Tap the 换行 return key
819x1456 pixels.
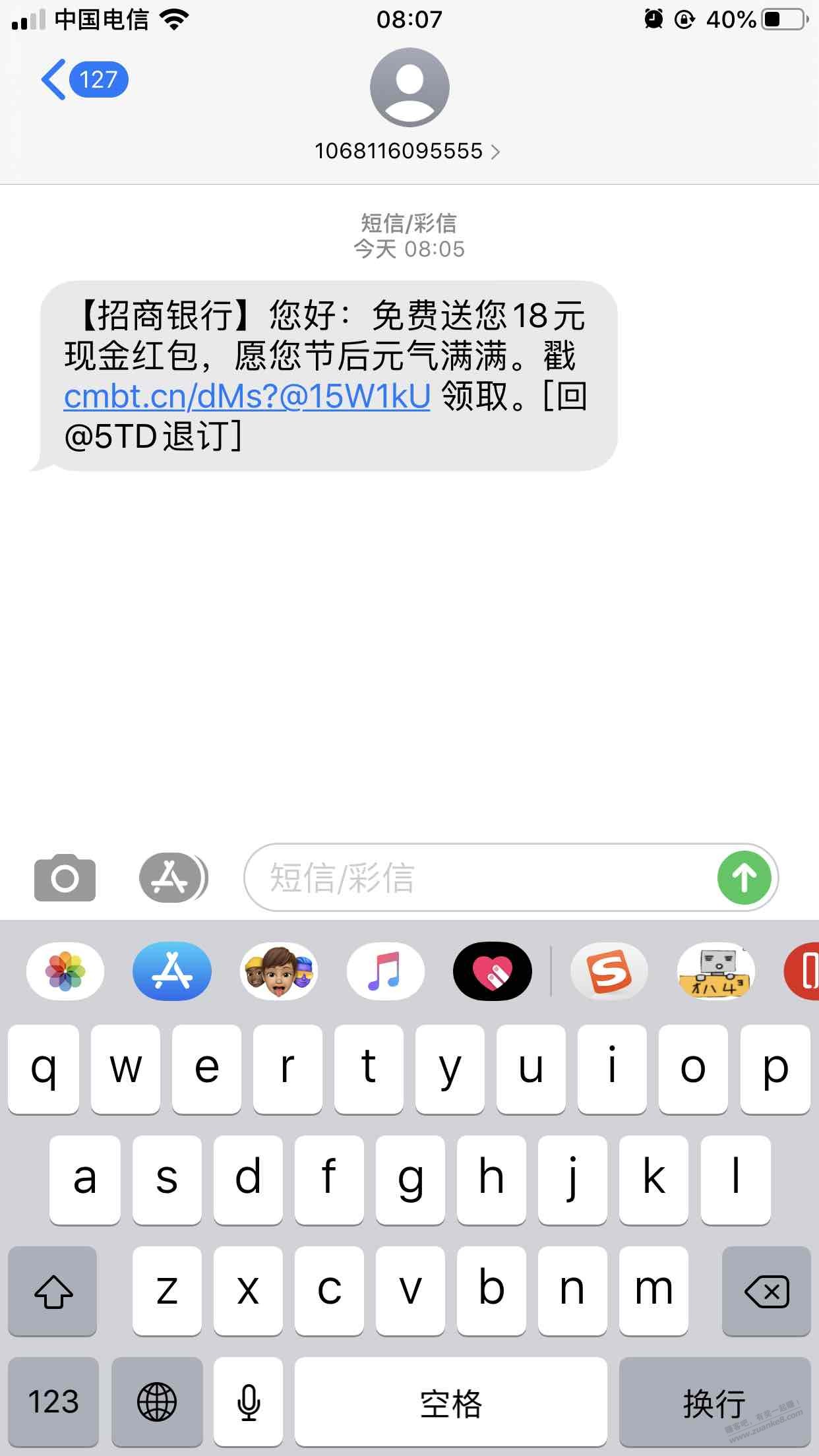(x=715, y=1401)
